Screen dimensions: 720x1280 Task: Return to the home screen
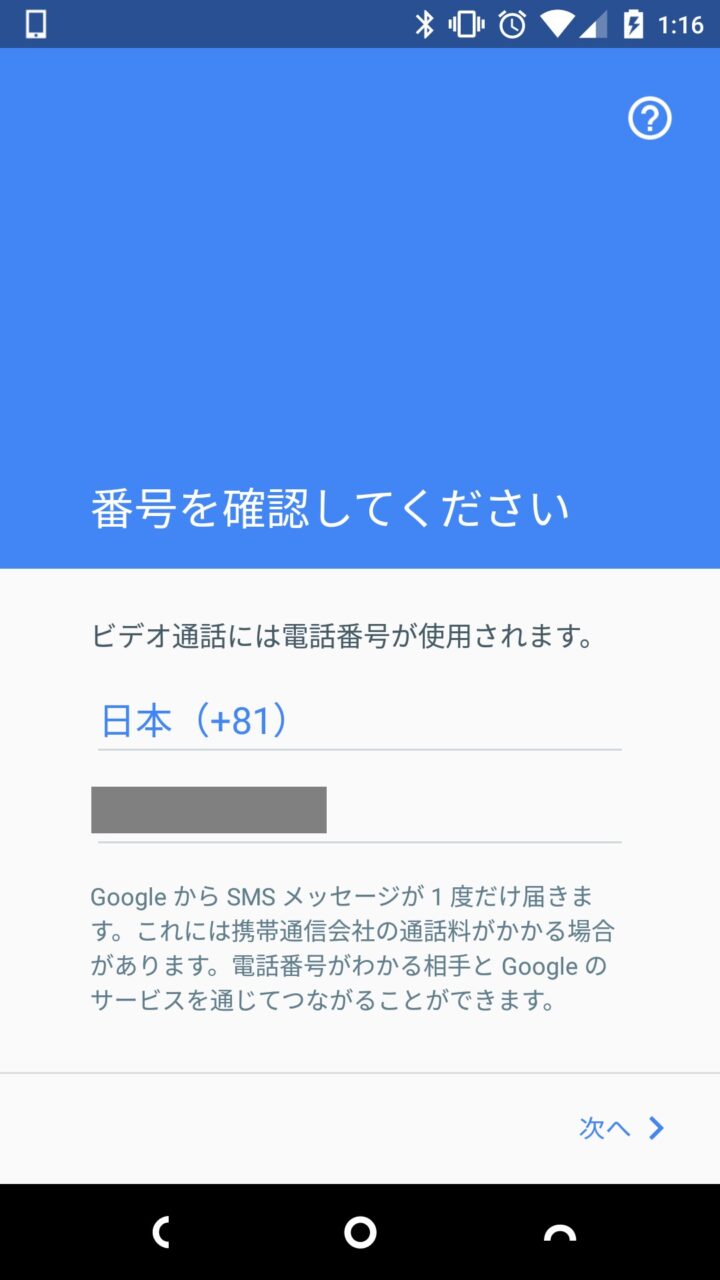pos(360,1232)
